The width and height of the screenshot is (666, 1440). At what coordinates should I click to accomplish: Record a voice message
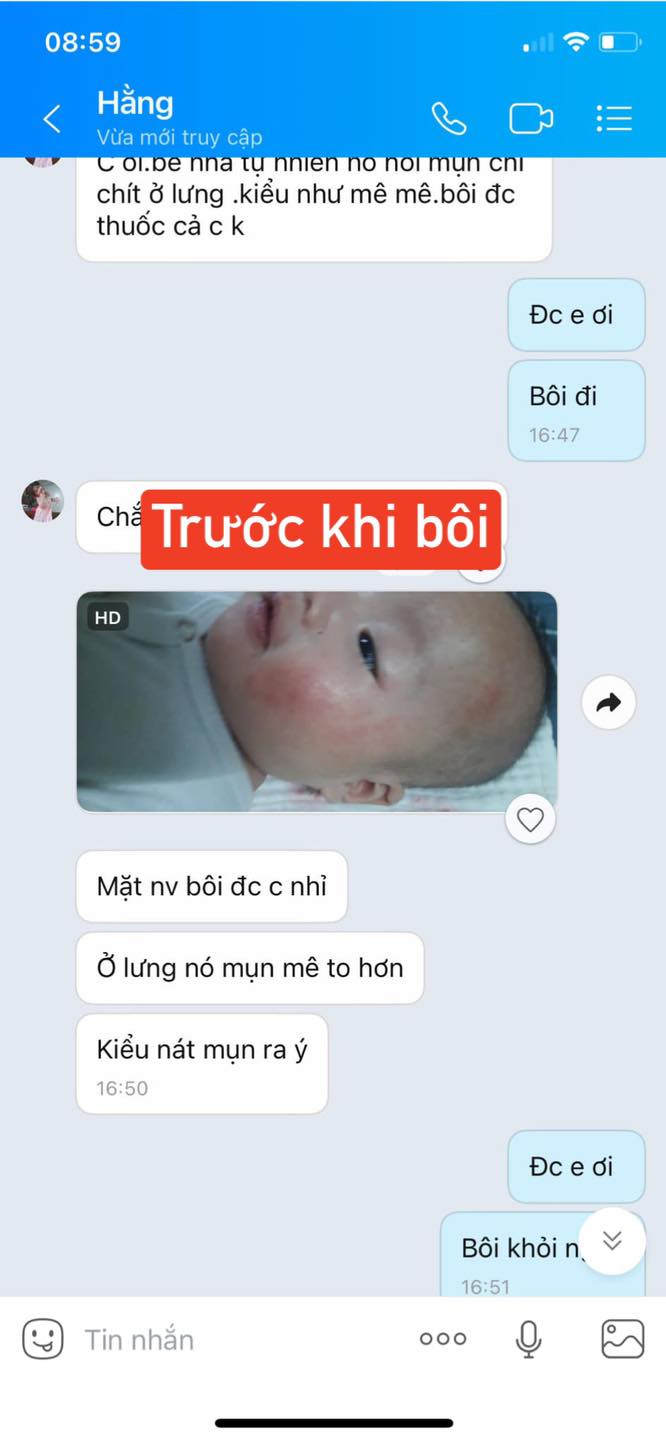(x=529, y=1339)
